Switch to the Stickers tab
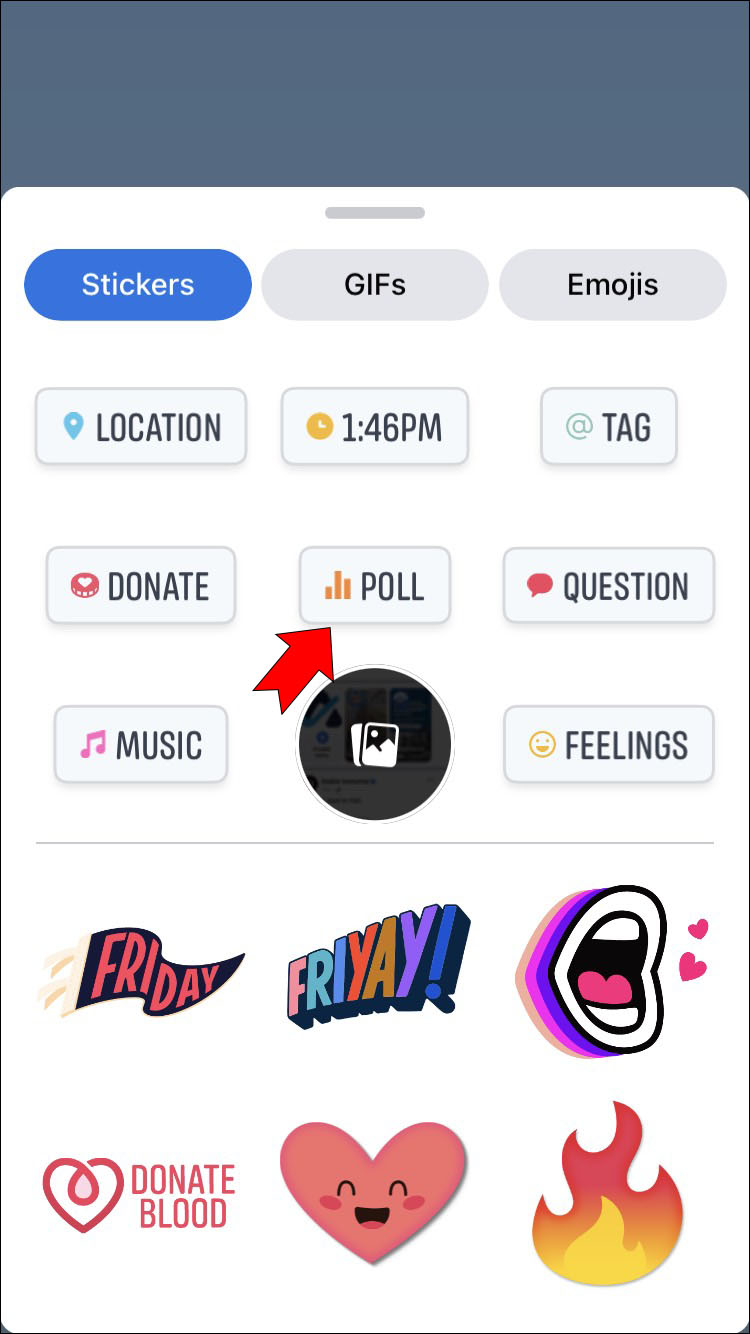750x1334 pixels. point(138,285)
